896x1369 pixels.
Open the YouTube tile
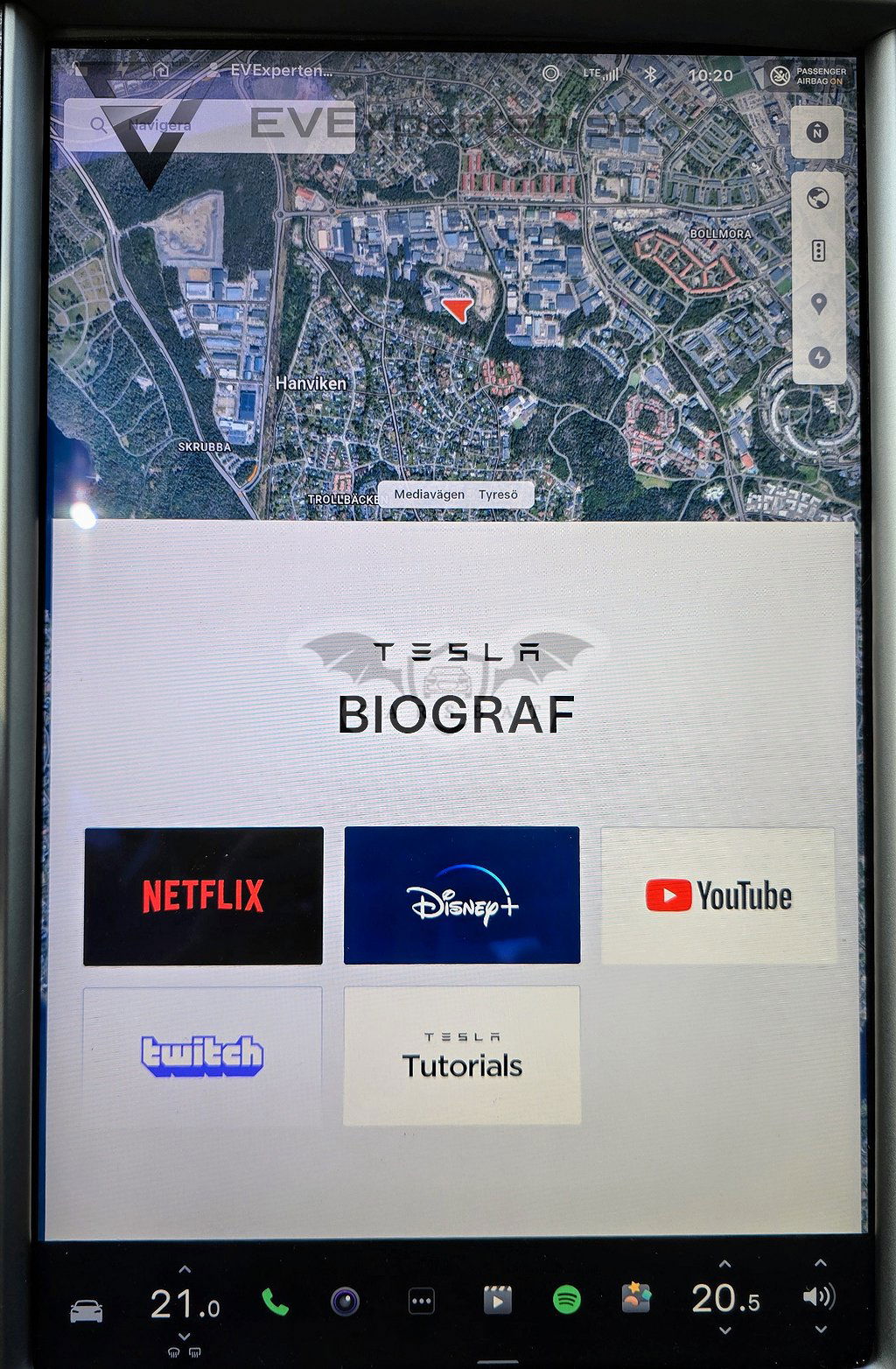pos(718,895)
